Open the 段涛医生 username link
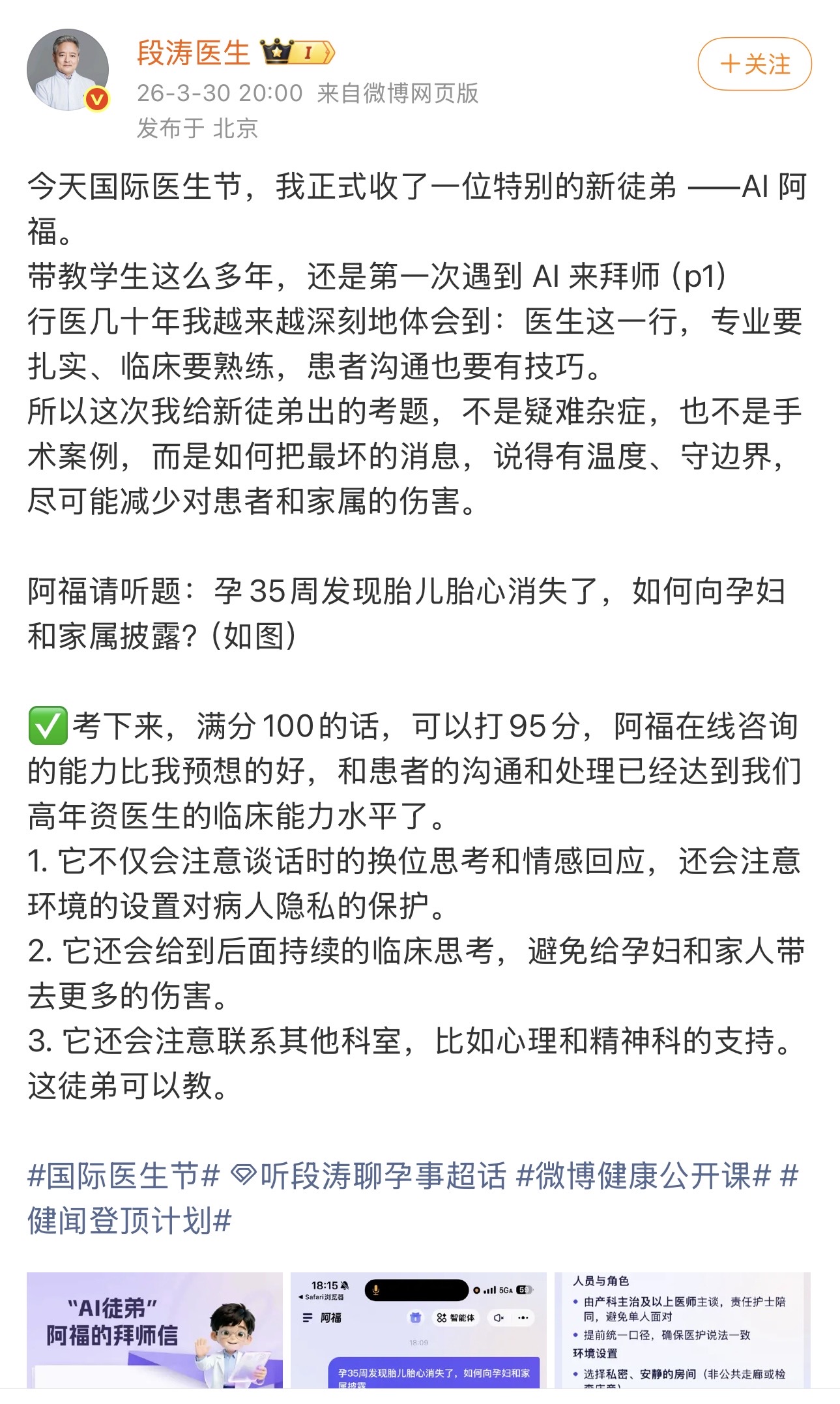Viewport: 840px width, 1404px height. coord(193,53)
